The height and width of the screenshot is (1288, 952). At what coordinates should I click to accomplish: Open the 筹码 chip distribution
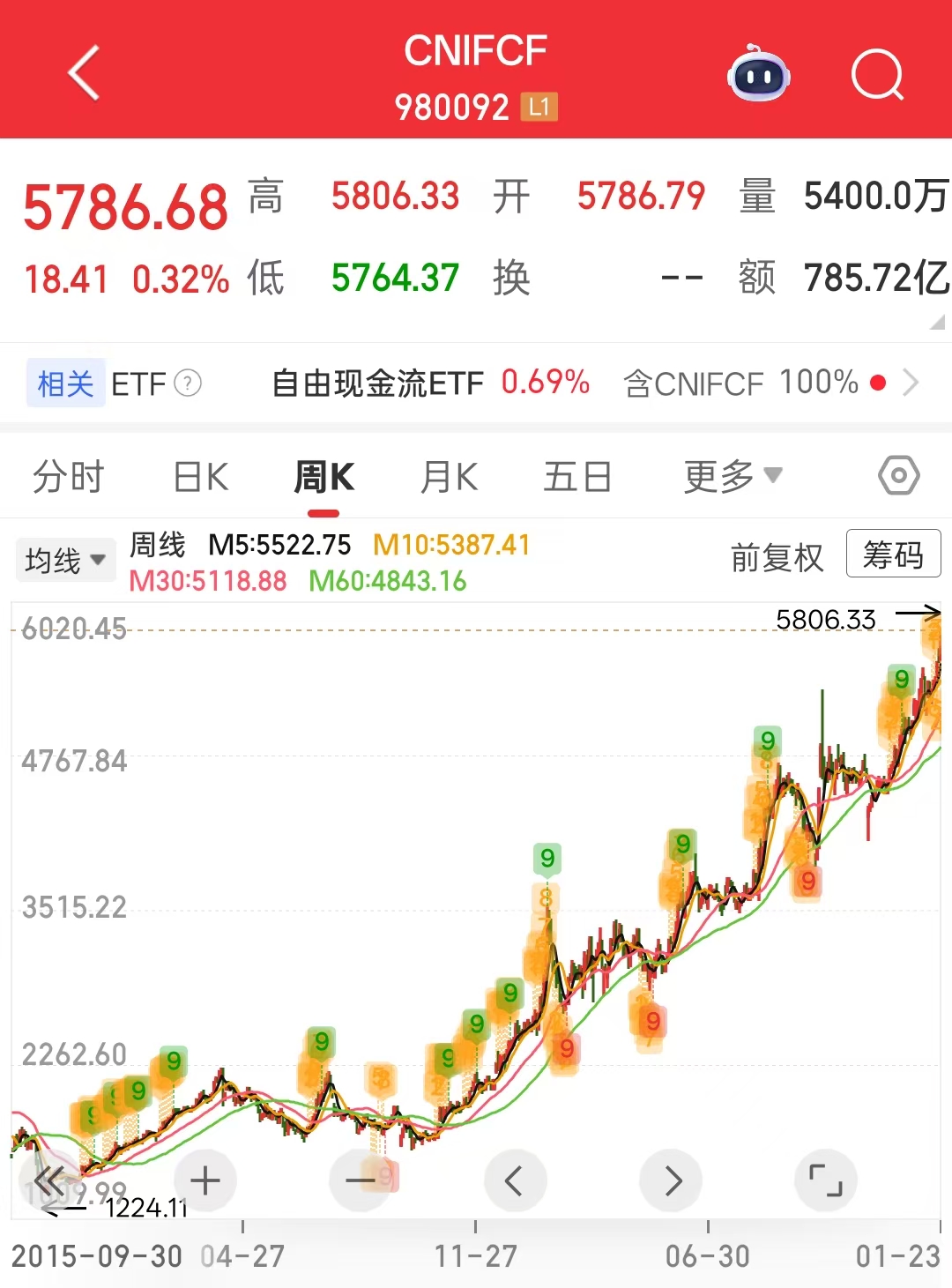[x=893, y=554]
